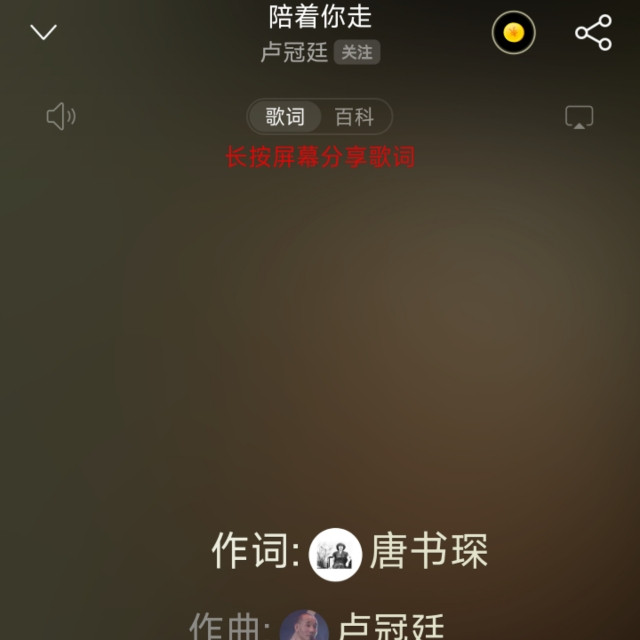The width and height of the screenshot is (640, 640).
Task: Follow 卢冠廷 with the 关注 button
Action: 357,53
